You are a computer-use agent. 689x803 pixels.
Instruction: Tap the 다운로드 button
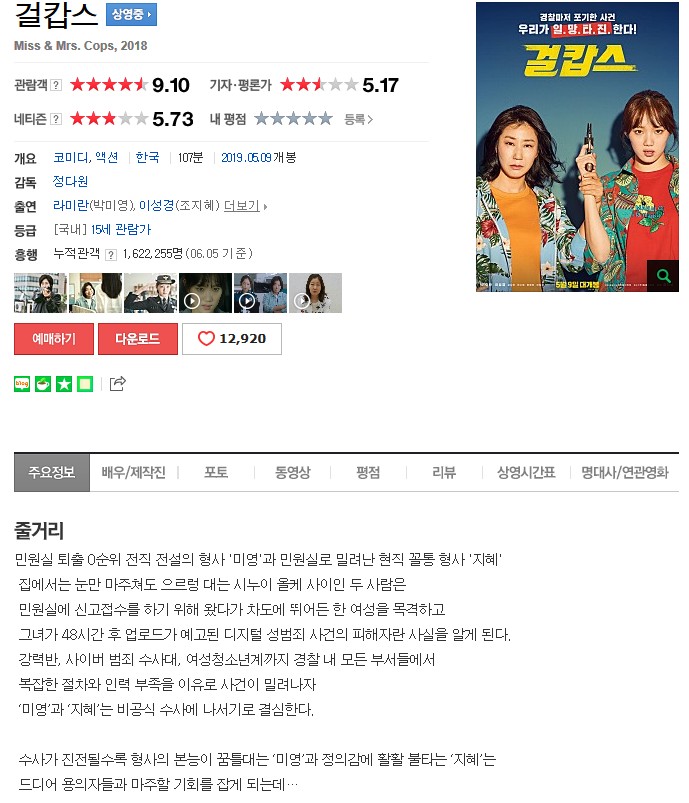138,339
